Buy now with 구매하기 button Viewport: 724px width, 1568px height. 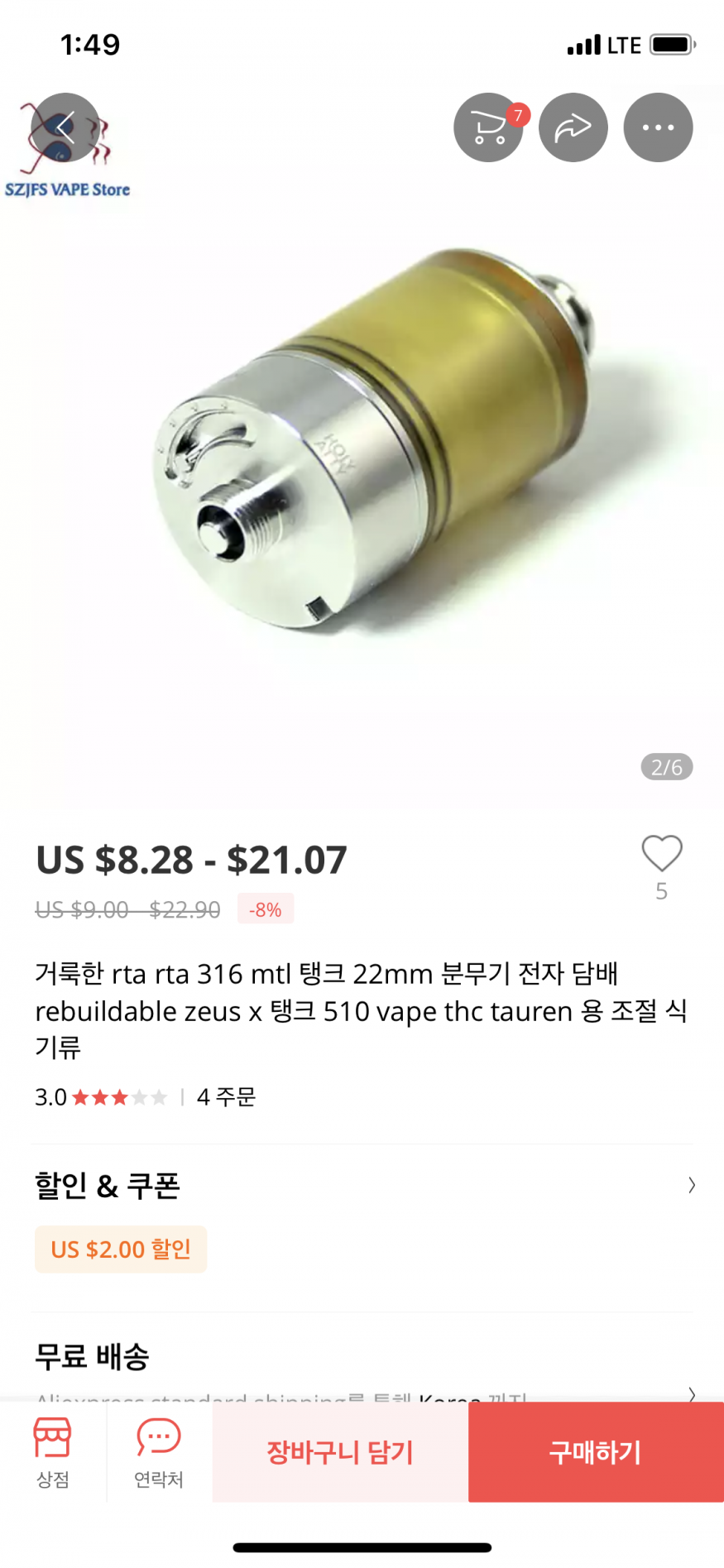596,1451
